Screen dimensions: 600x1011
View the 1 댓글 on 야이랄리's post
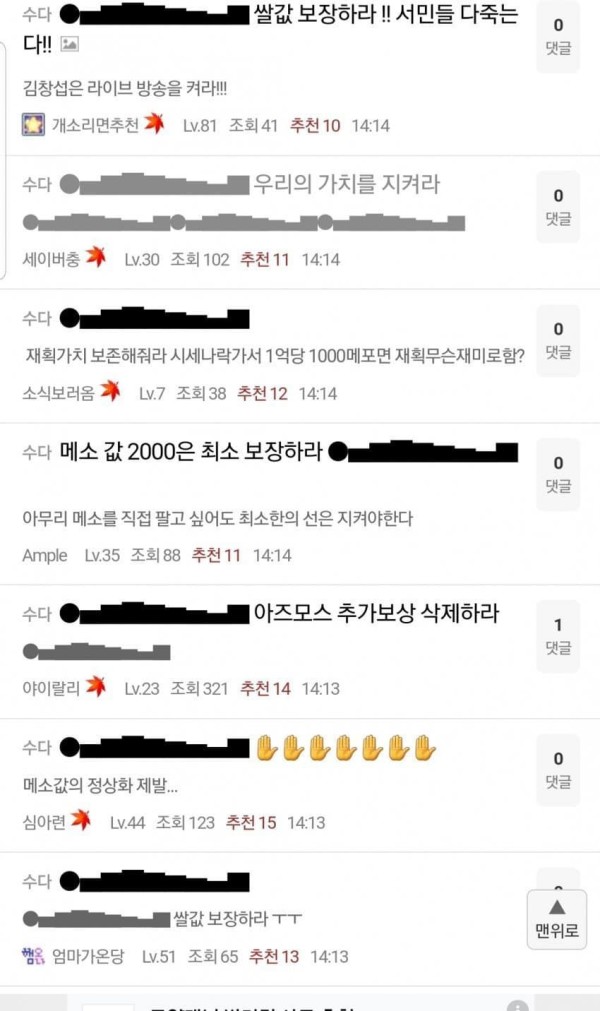tap(558, 635)
